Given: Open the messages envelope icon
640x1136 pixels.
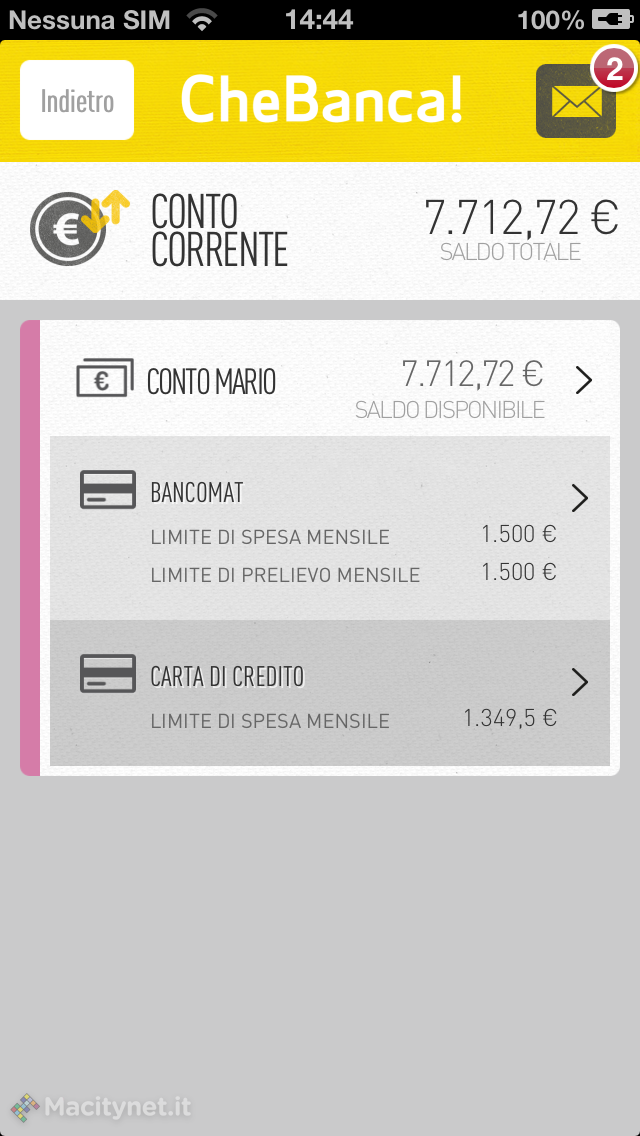Looking at the screenshot, I should 576,101.
